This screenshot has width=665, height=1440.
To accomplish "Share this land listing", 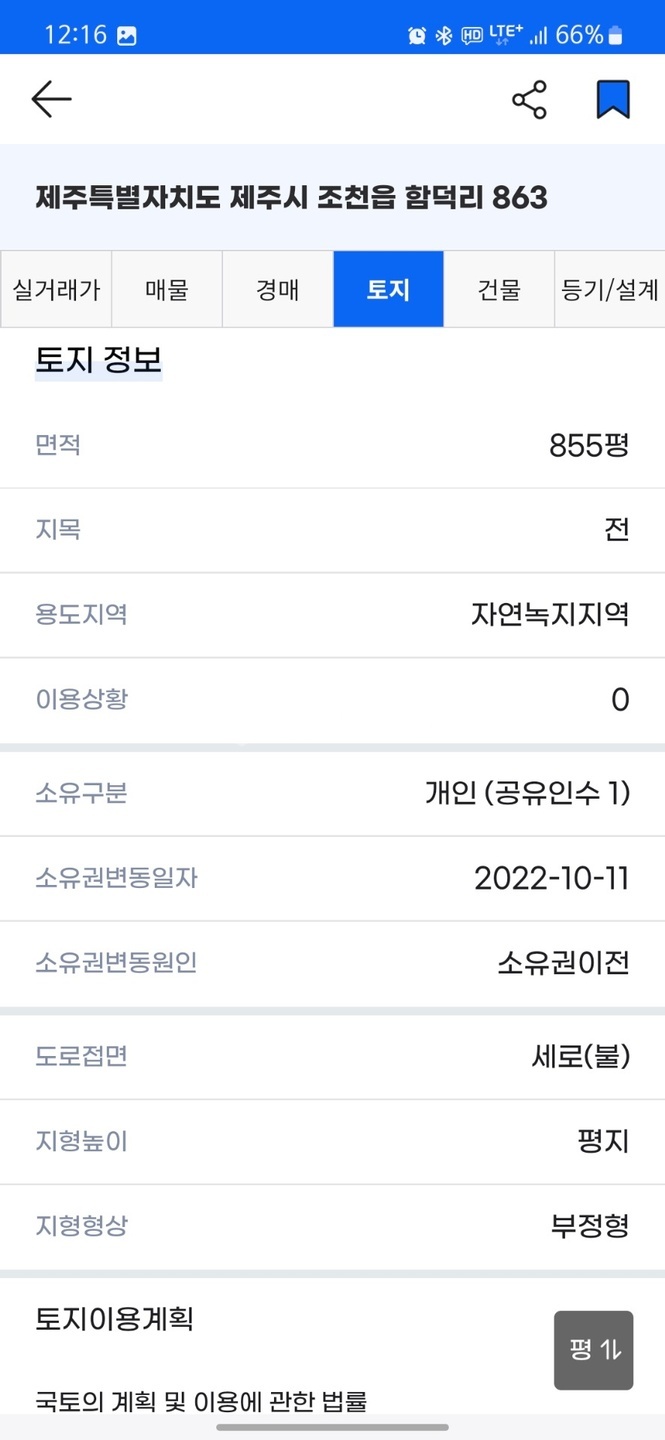I will coord(529,99).
